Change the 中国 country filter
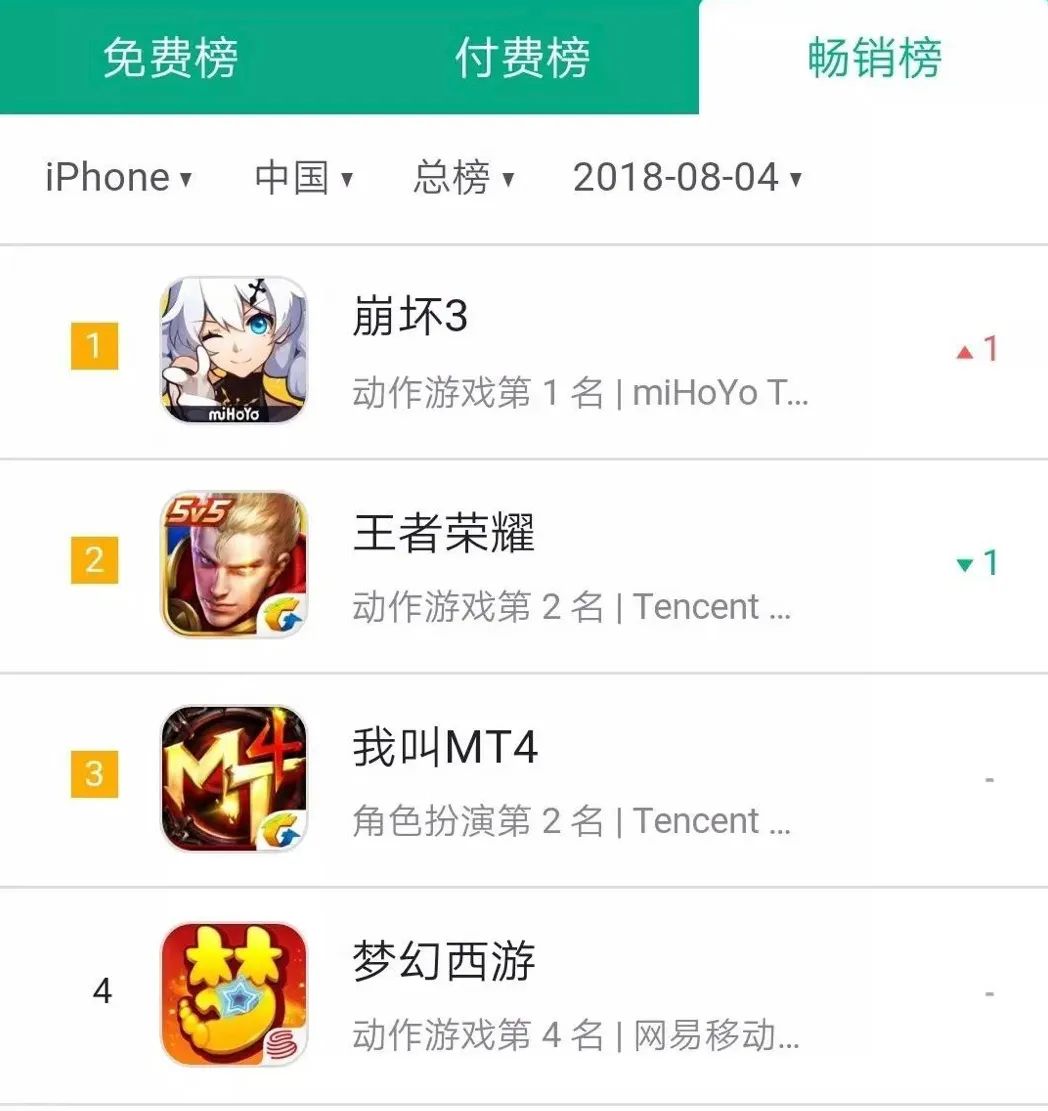The width and height of the screenshot is (1048, 1111). (304, 179)
